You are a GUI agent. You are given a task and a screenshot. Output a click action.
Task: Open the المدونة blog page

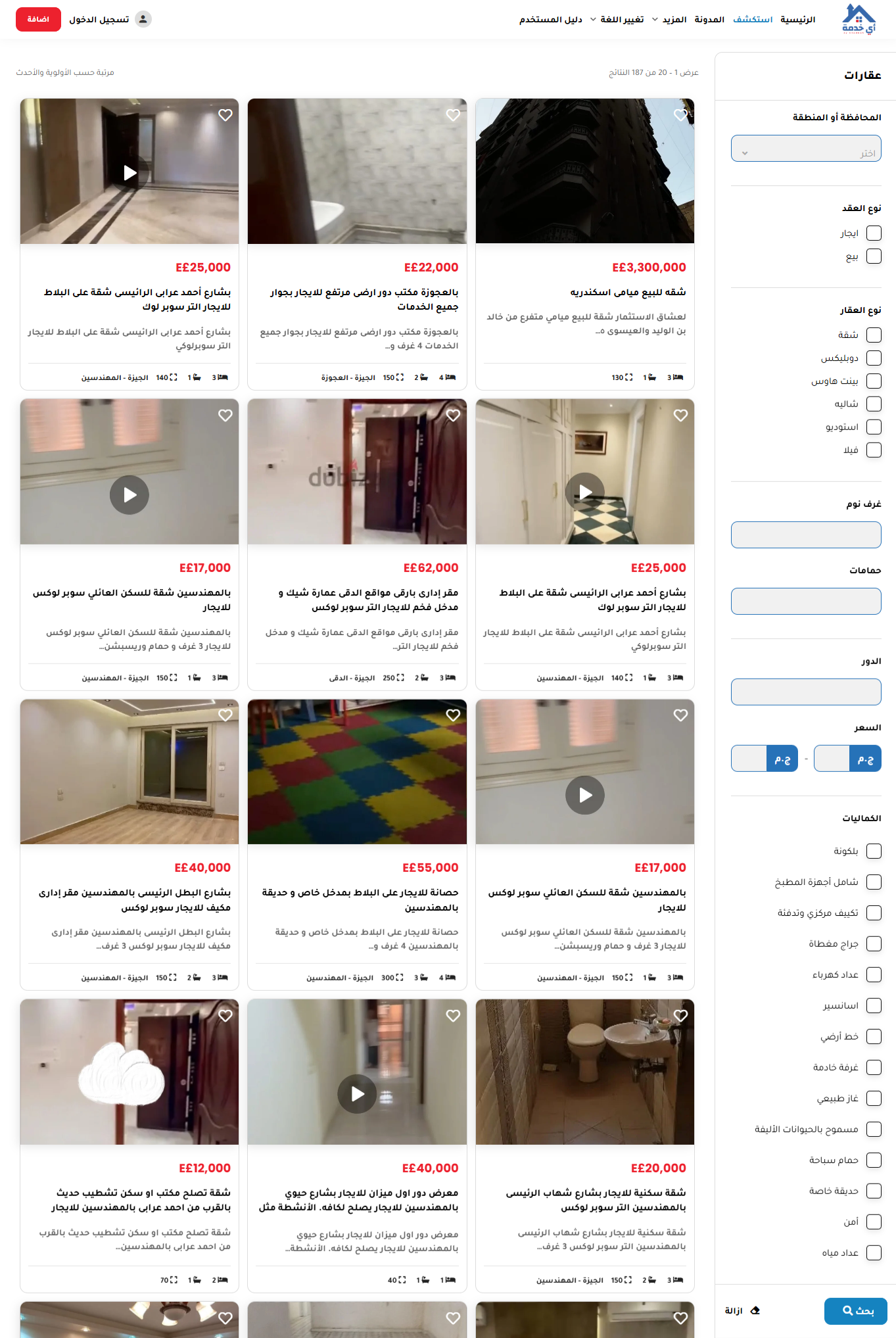[x=709, y=19]
